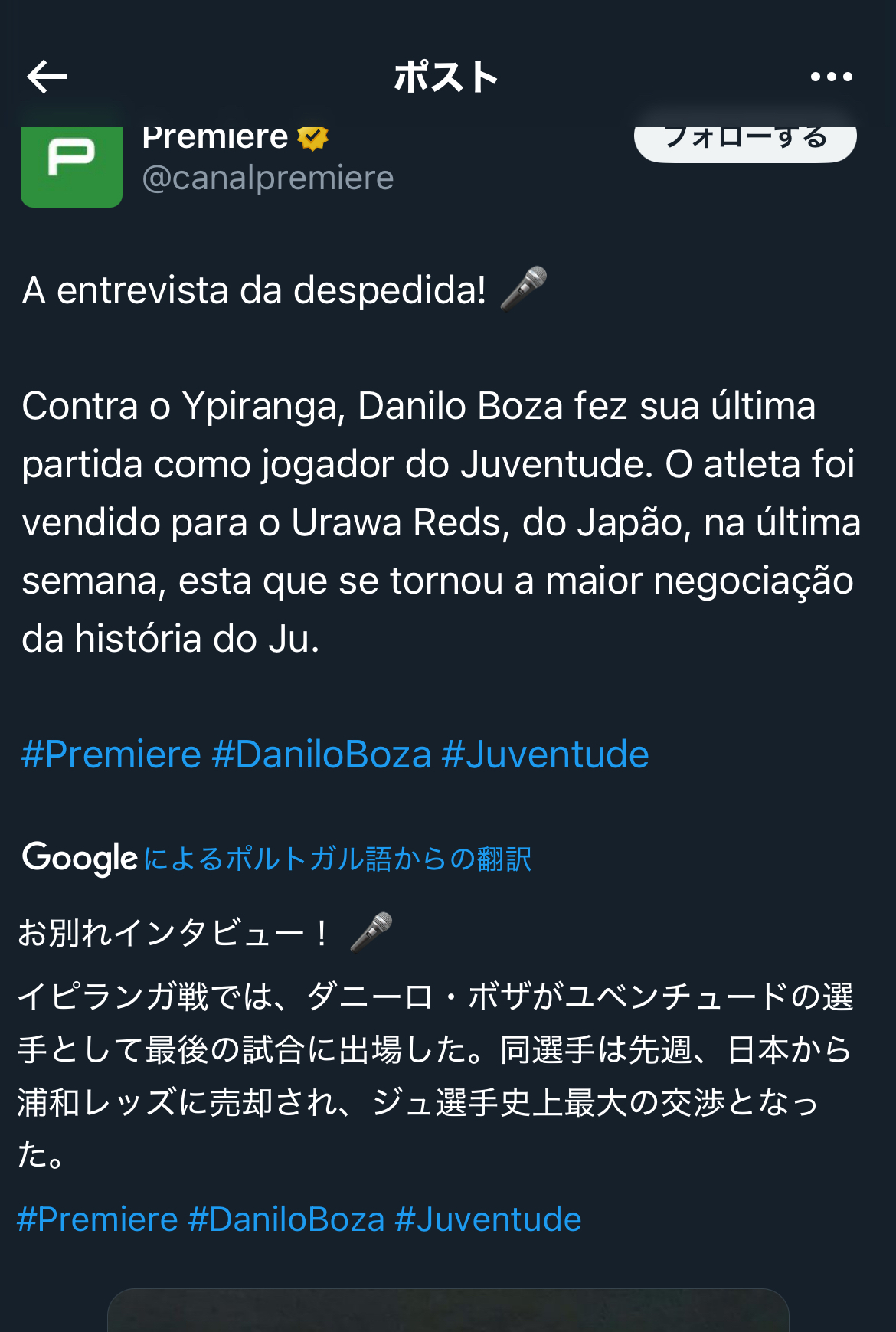Image resolution: width=896 pixels, height=1332 pixels.
Task: Open the three-dot overflow menu
Action: [831, 77]
